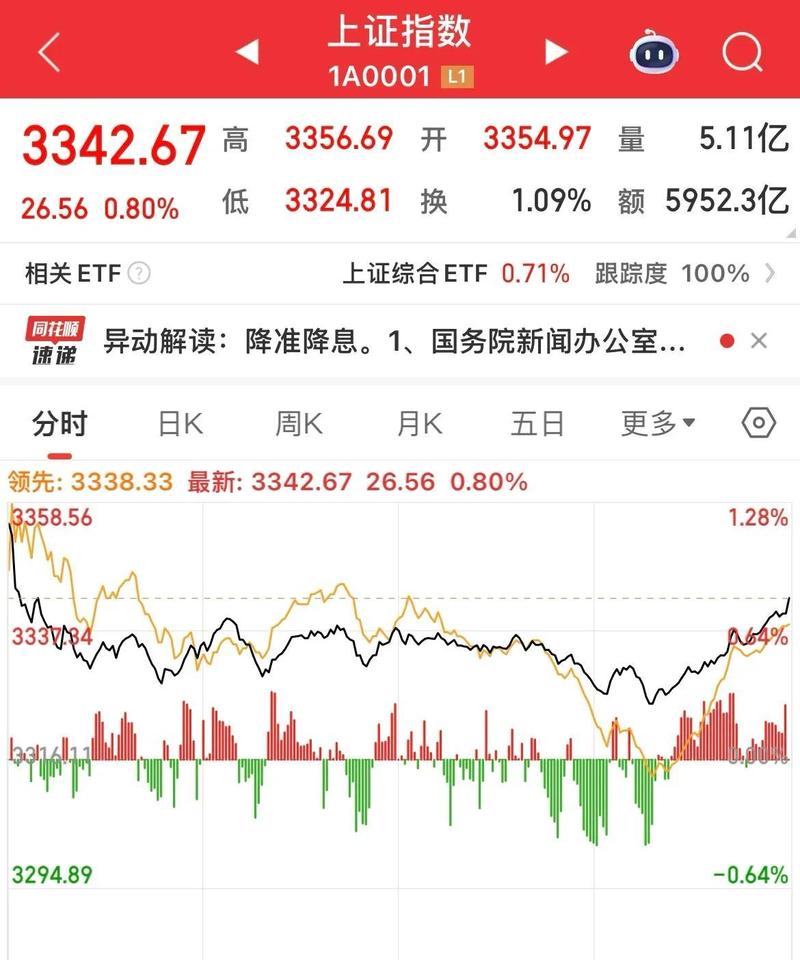Expand the 跟踪度 100% detail arrow
Viewport: 800px width, 960px height.
click(x=769, y=271)
